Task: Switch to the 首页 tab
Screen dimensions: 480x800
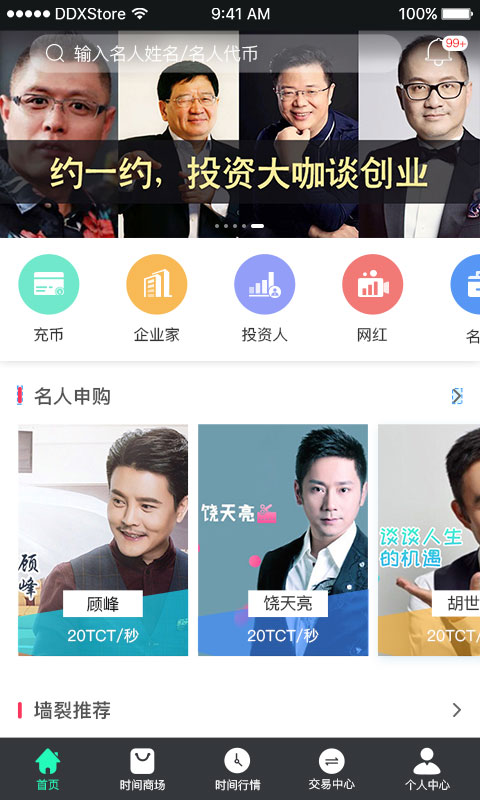Action: click(x=48, y=769)
